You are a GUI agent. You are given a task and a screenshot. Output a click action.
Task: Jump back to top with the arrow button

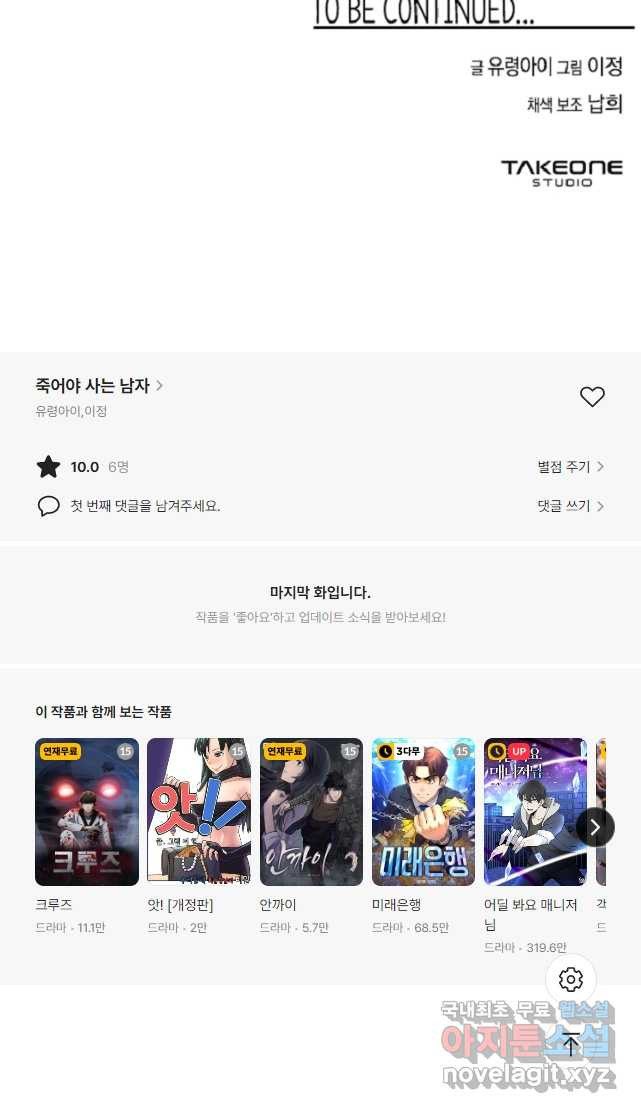[571, 1045]
